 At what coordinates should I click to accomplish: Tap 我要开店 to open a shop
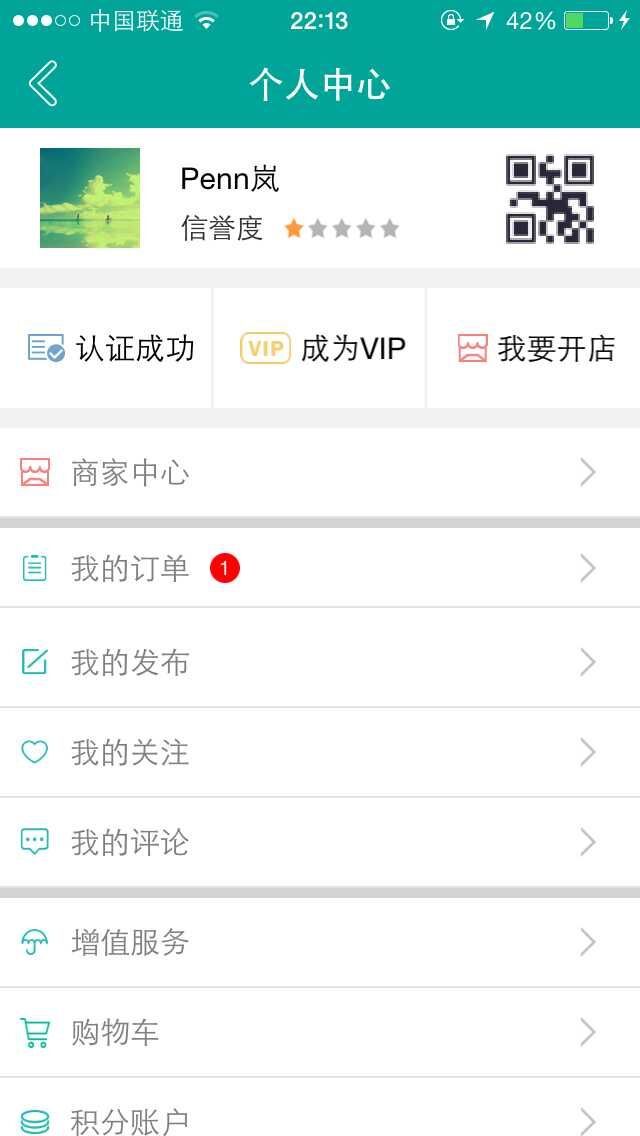point(535,348)
